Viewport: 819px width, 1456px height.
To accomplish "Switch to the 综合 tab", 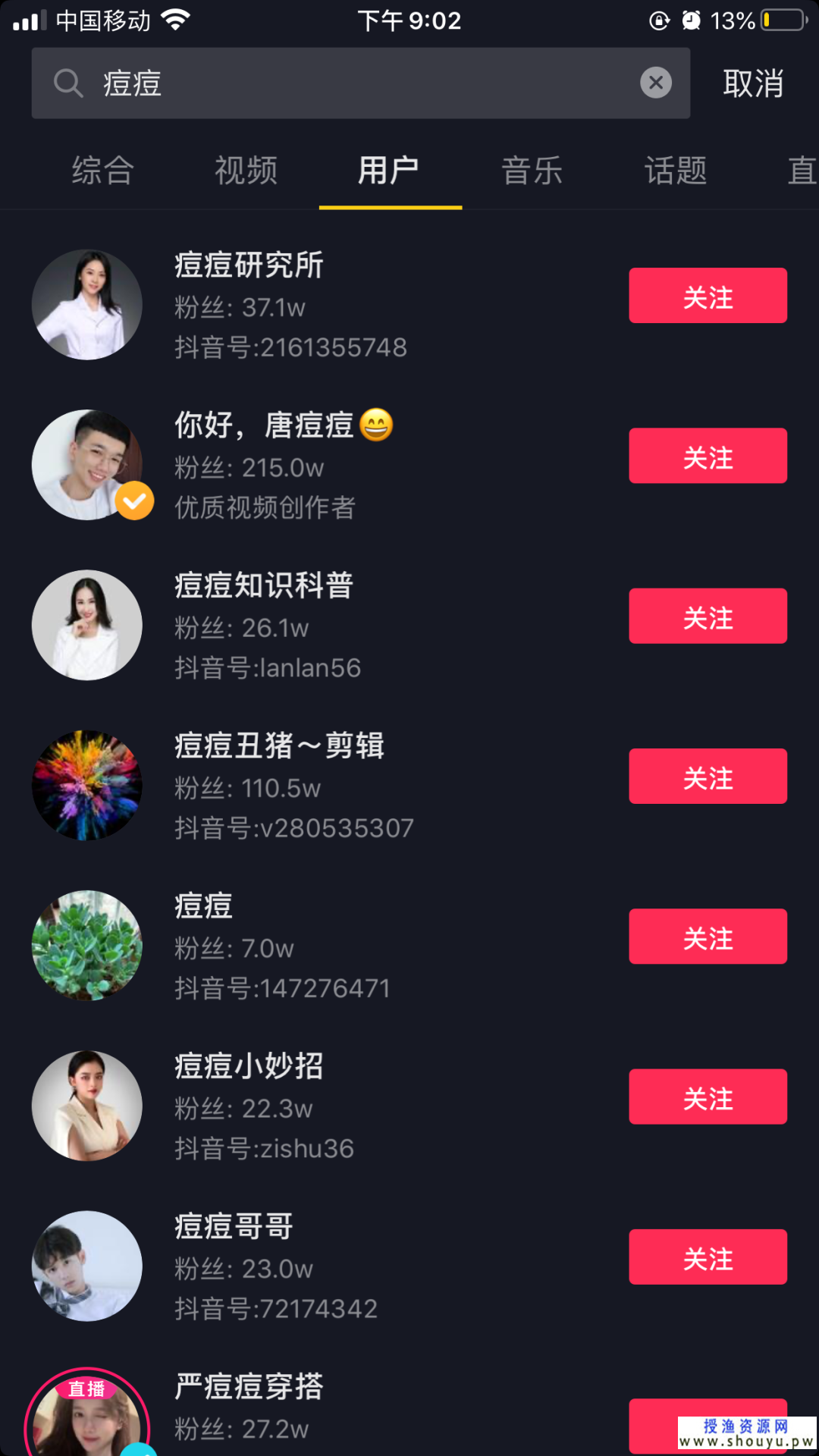I will (103, 171).
